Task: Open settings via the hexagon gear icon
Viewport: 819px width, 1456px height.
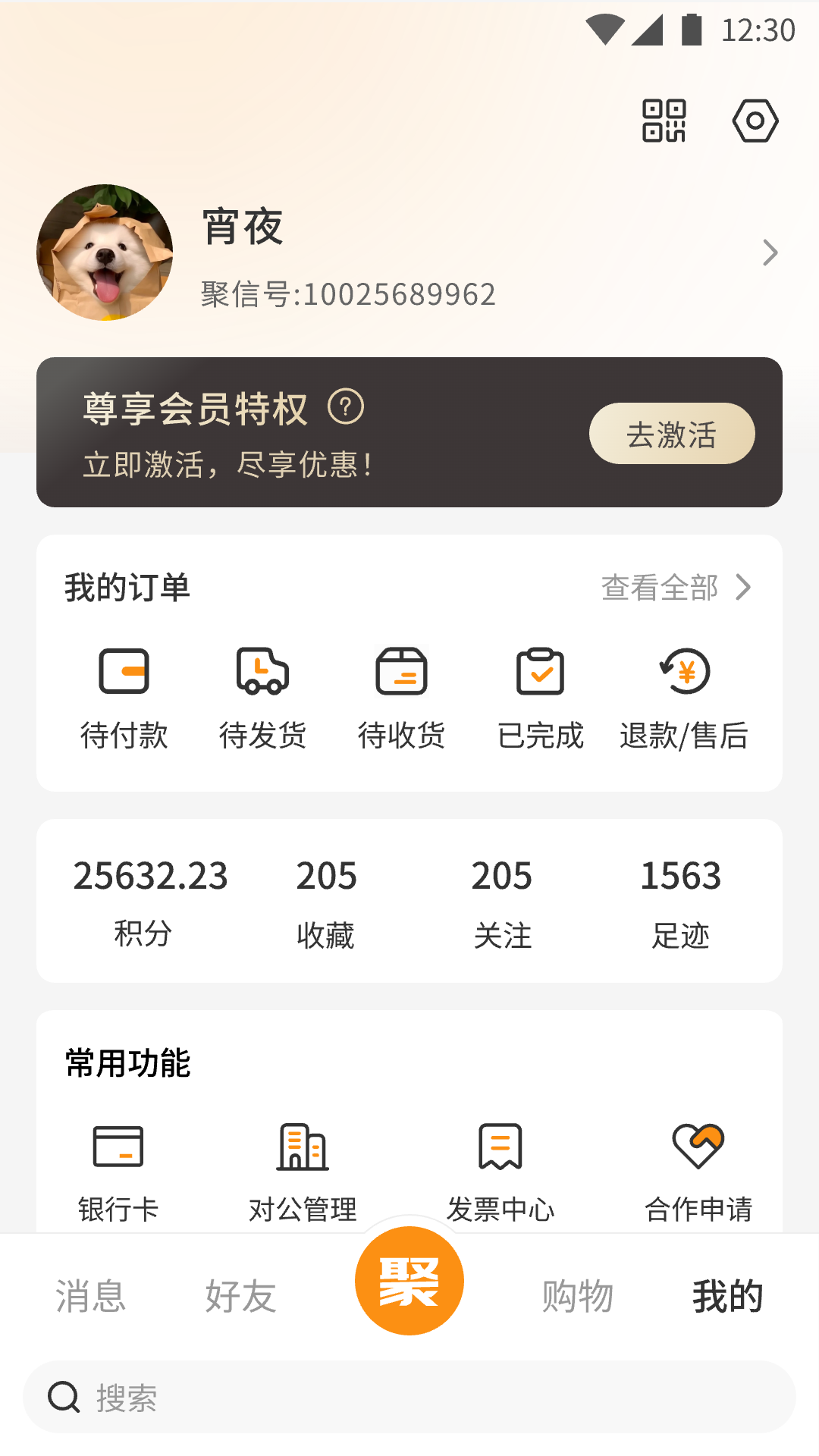Action: tap(755, 121)
